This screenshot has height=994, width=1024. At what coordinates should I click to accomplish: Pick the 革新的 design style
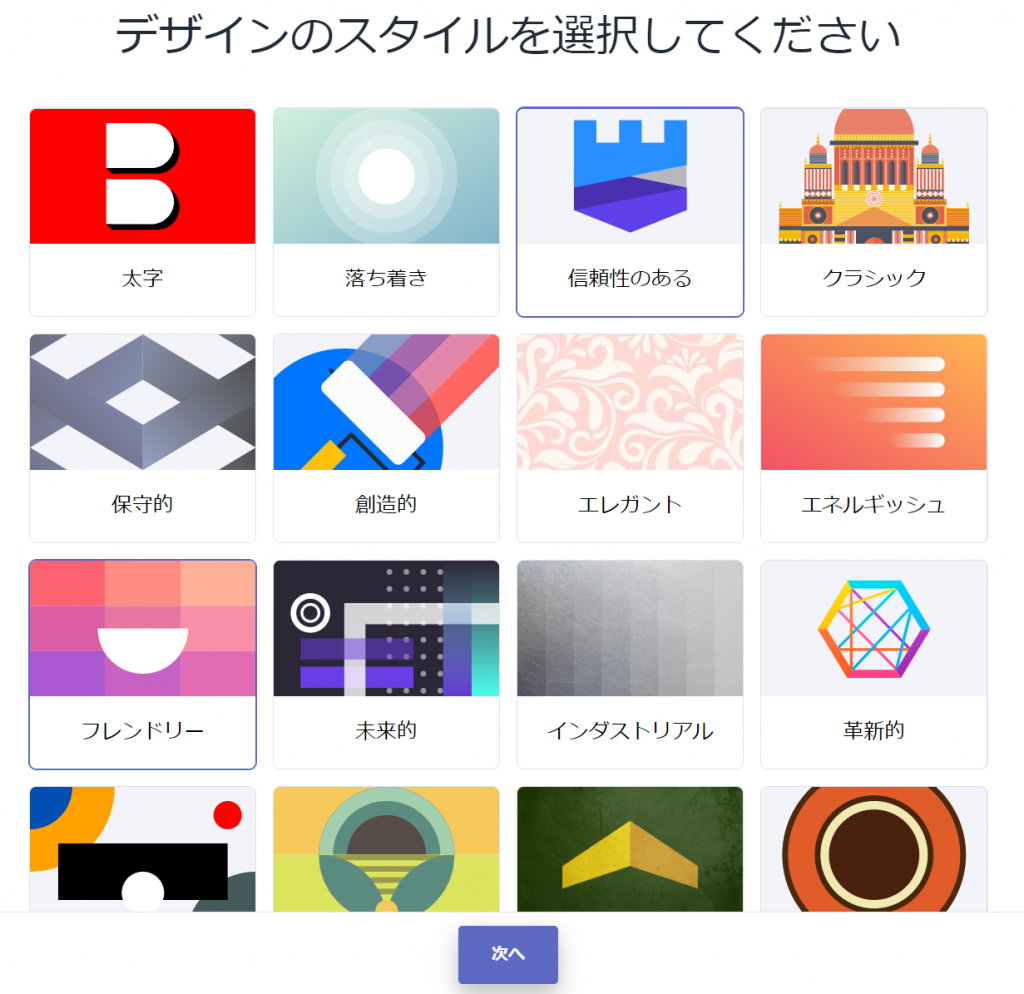(873, 664)
